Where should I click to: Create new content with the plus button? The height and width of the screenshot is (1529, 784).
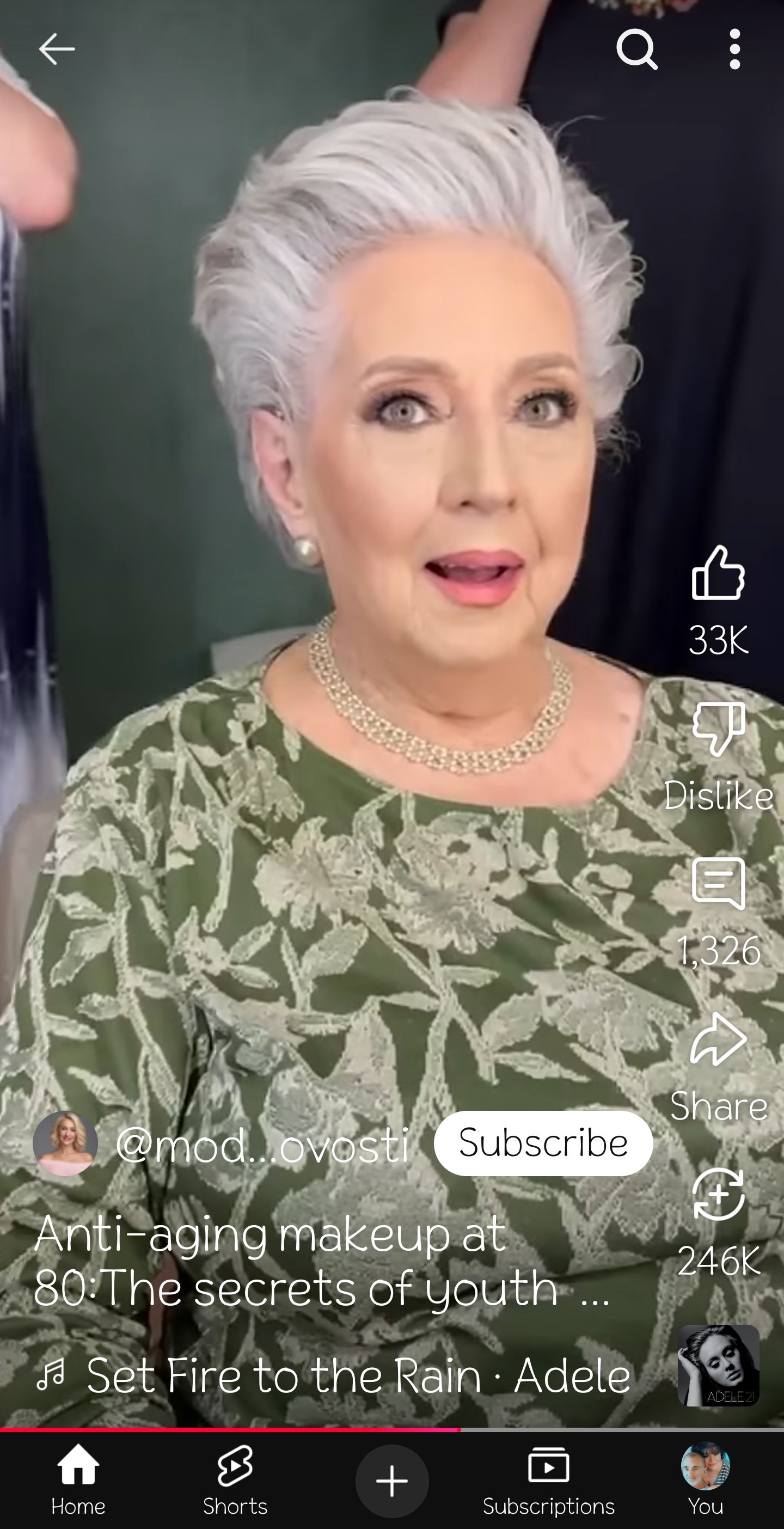[391, 1482]
